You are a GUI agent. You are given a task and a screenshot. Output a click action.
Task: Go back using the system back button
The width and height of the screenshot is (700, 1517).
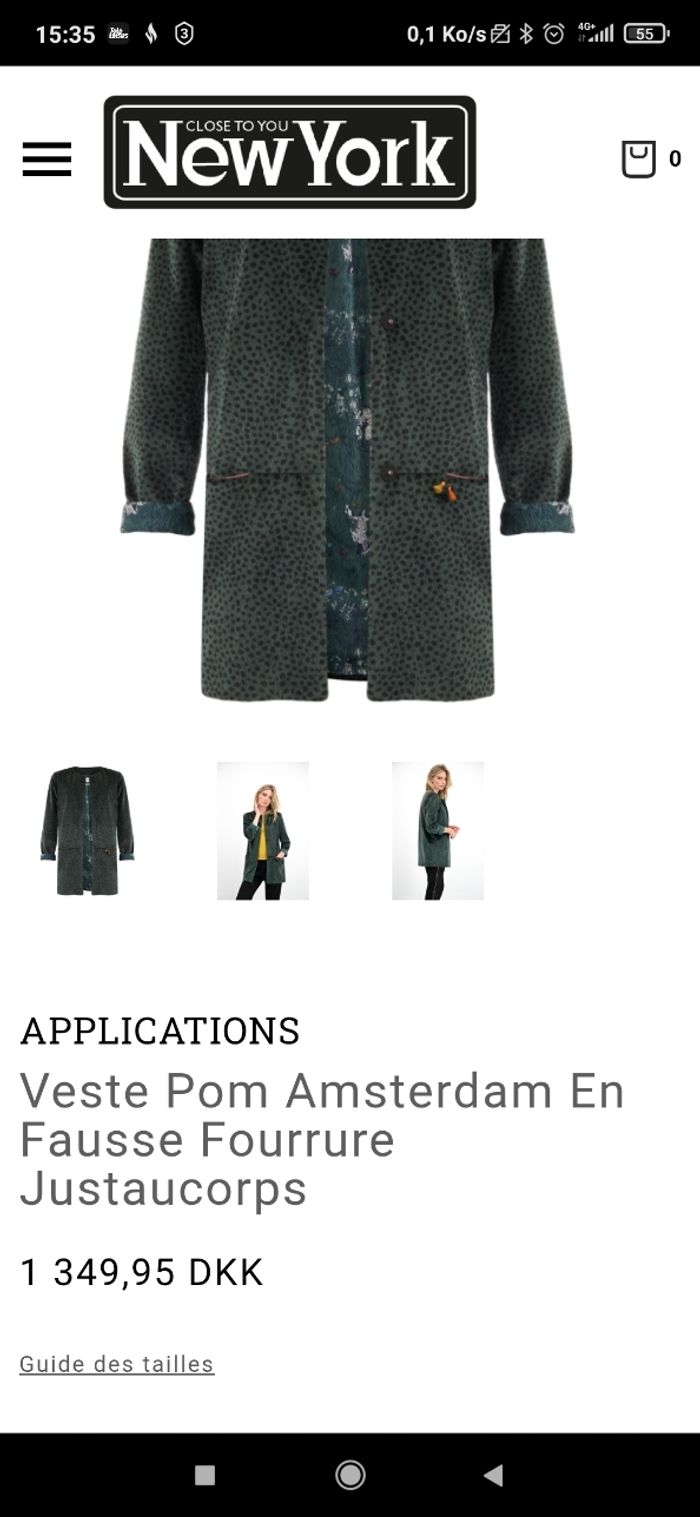pos(493,1475)
